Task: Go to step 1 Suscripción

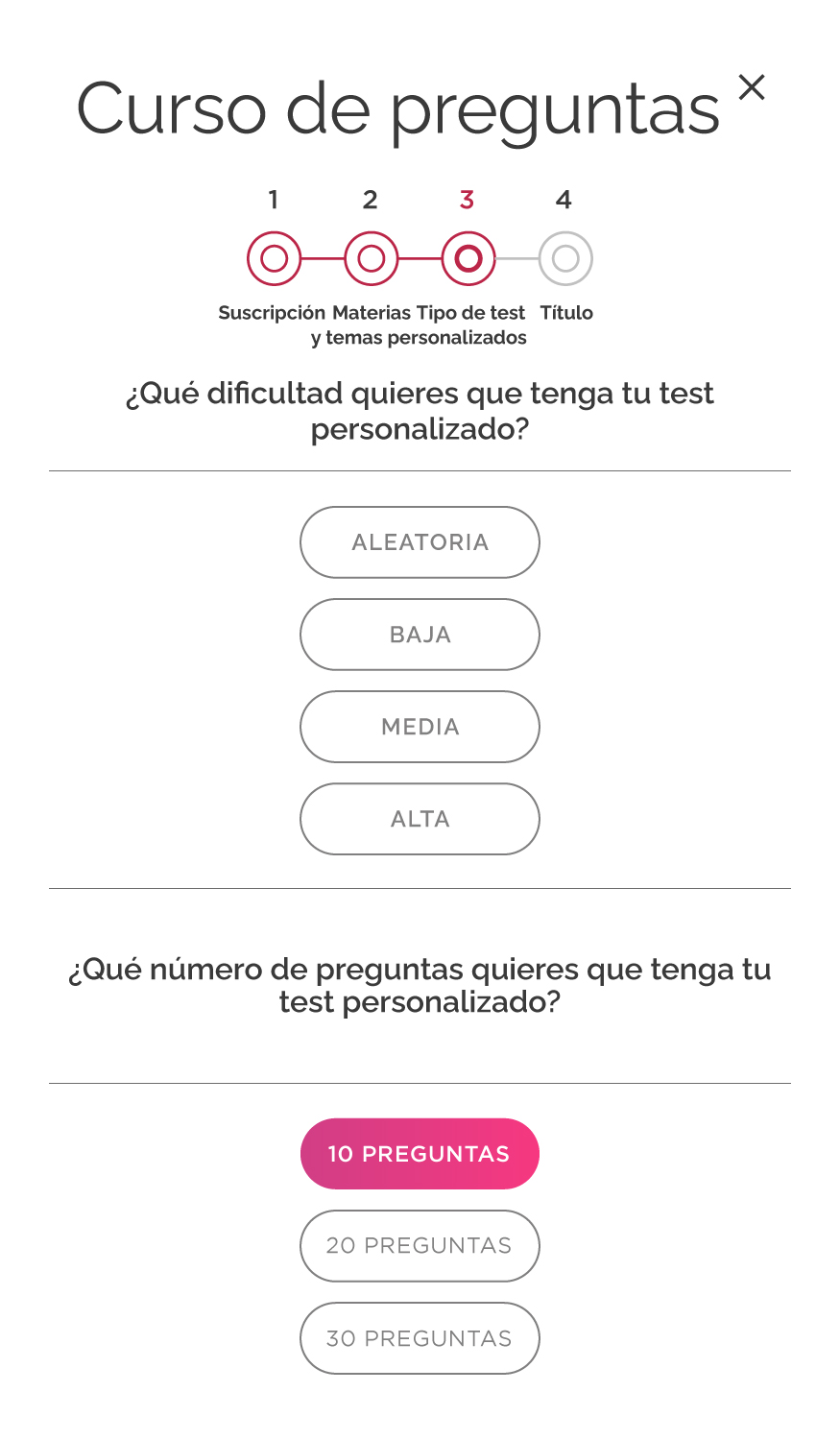Action: (x=274, y=258)
